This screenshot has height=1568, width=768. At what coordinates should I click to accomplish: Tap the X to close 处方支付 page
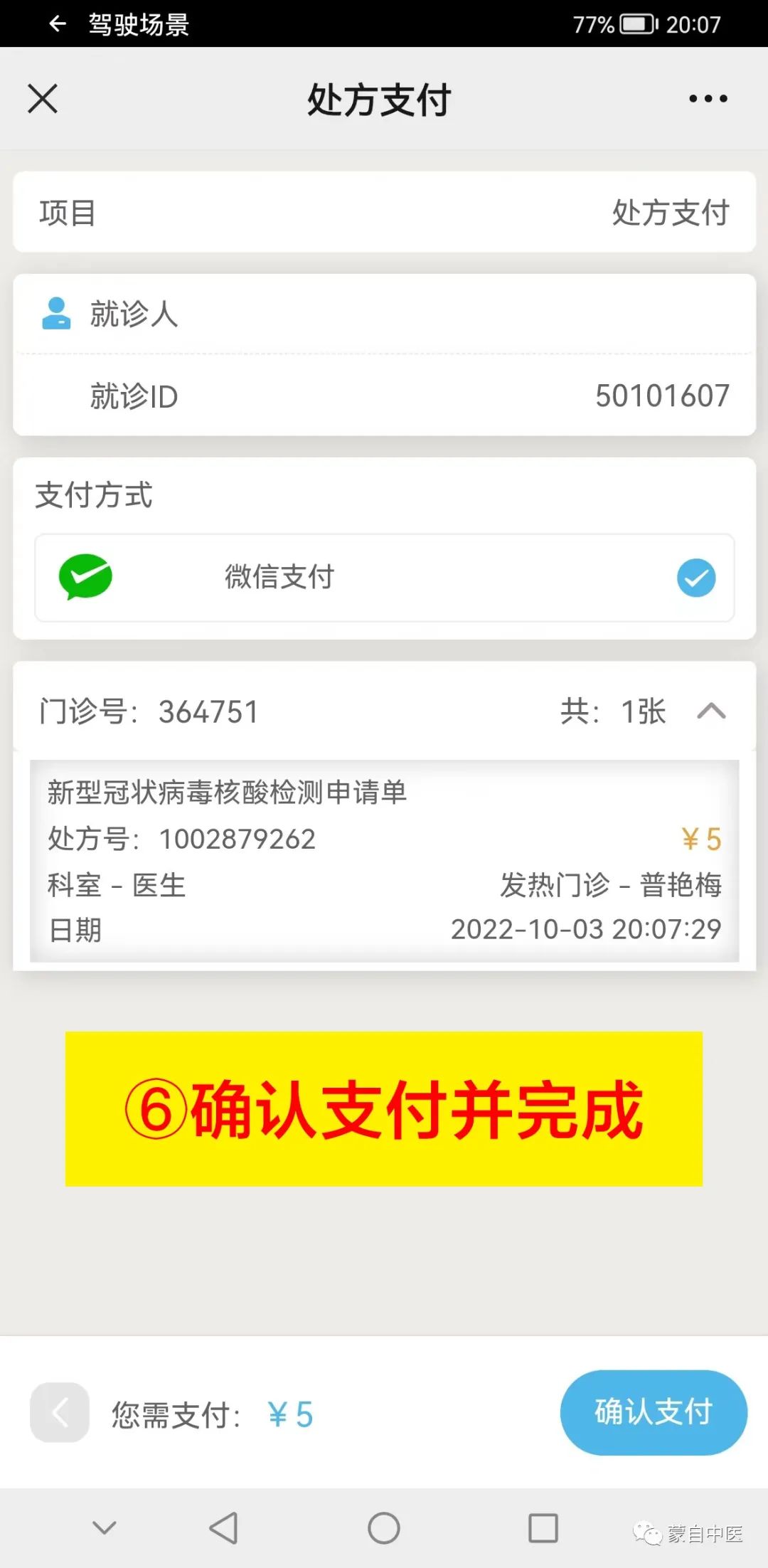coord(43,99)
